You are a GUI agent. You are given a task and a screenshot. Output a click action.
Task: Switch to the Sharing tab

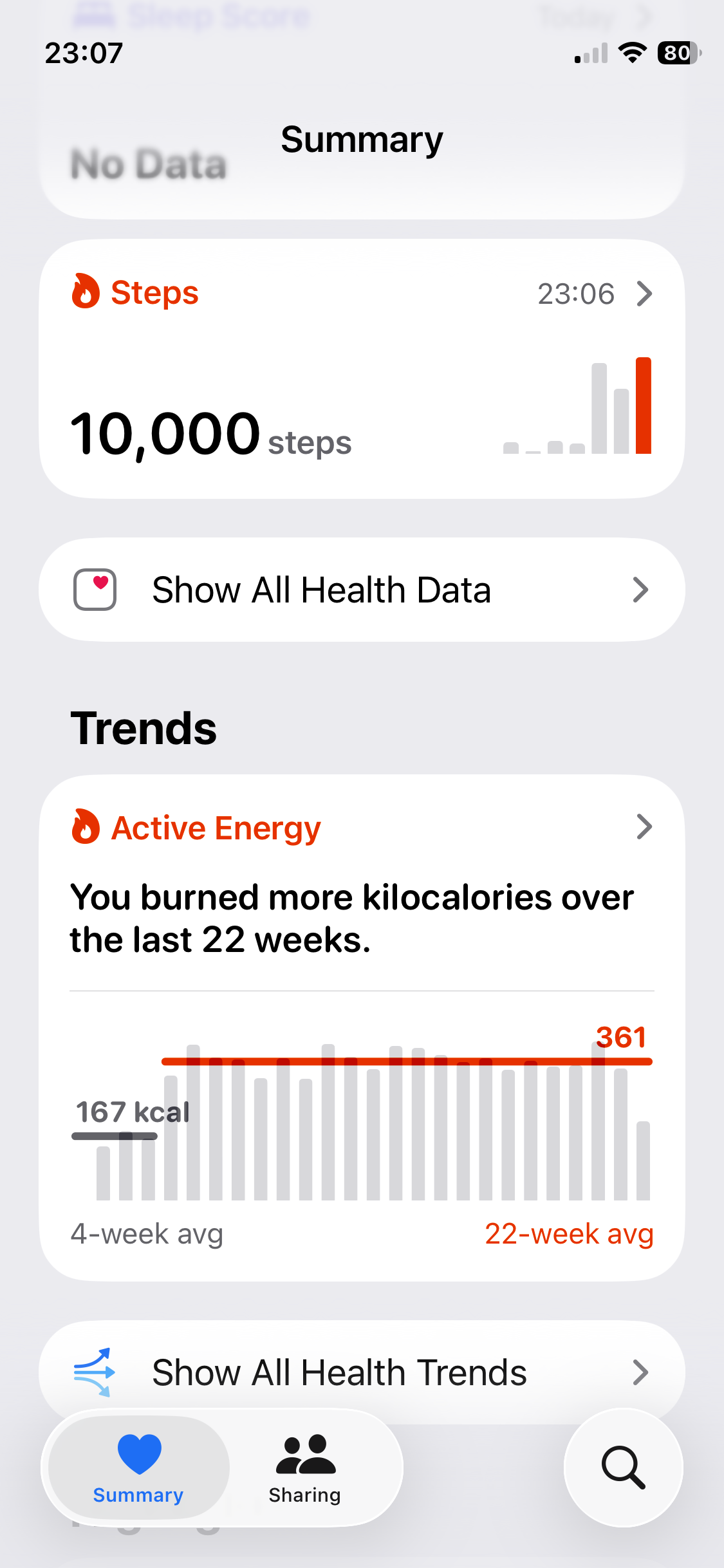(x=304, y=1468)
